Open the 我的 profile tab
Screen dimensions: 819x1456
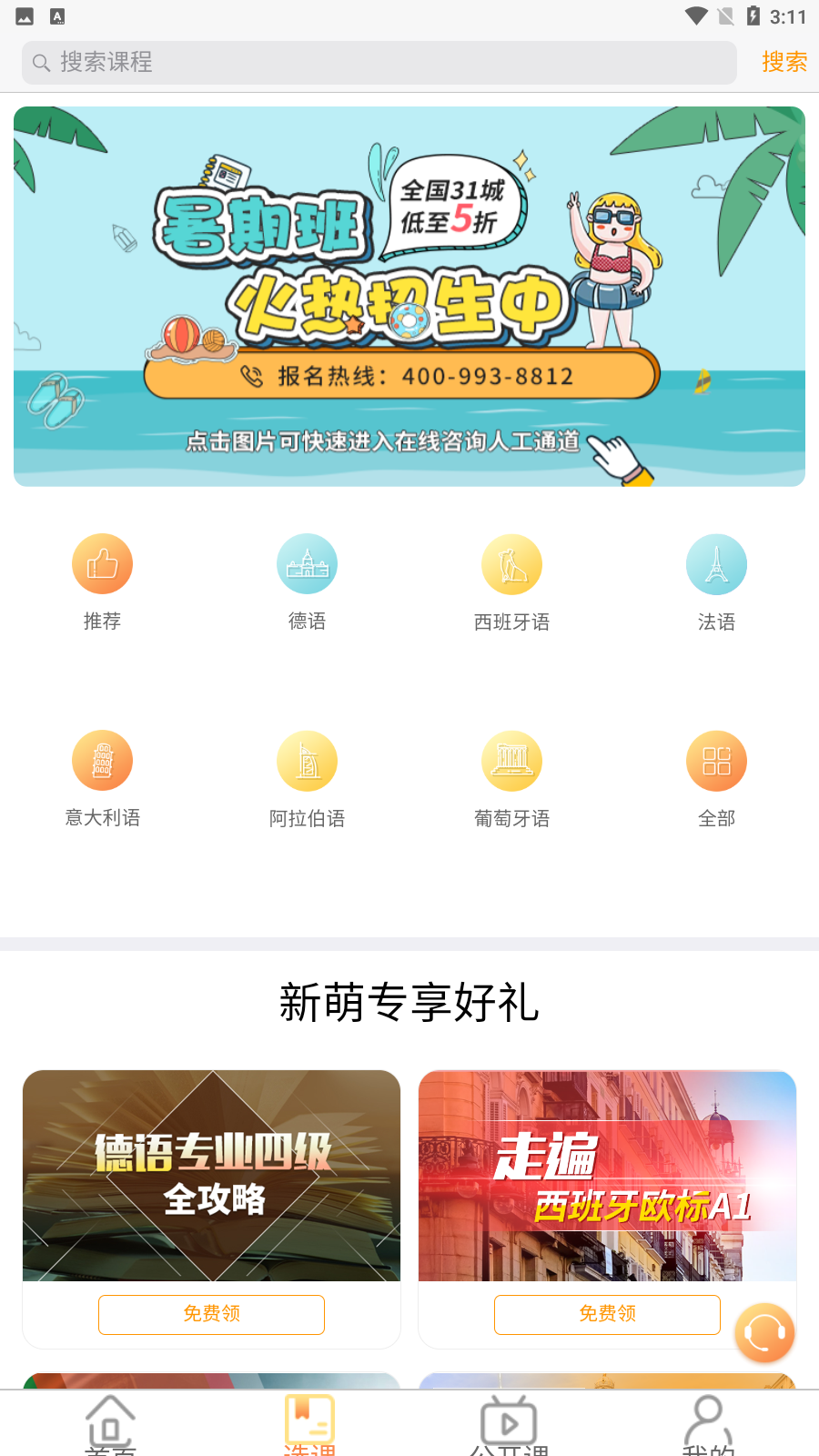point(708,1424)
